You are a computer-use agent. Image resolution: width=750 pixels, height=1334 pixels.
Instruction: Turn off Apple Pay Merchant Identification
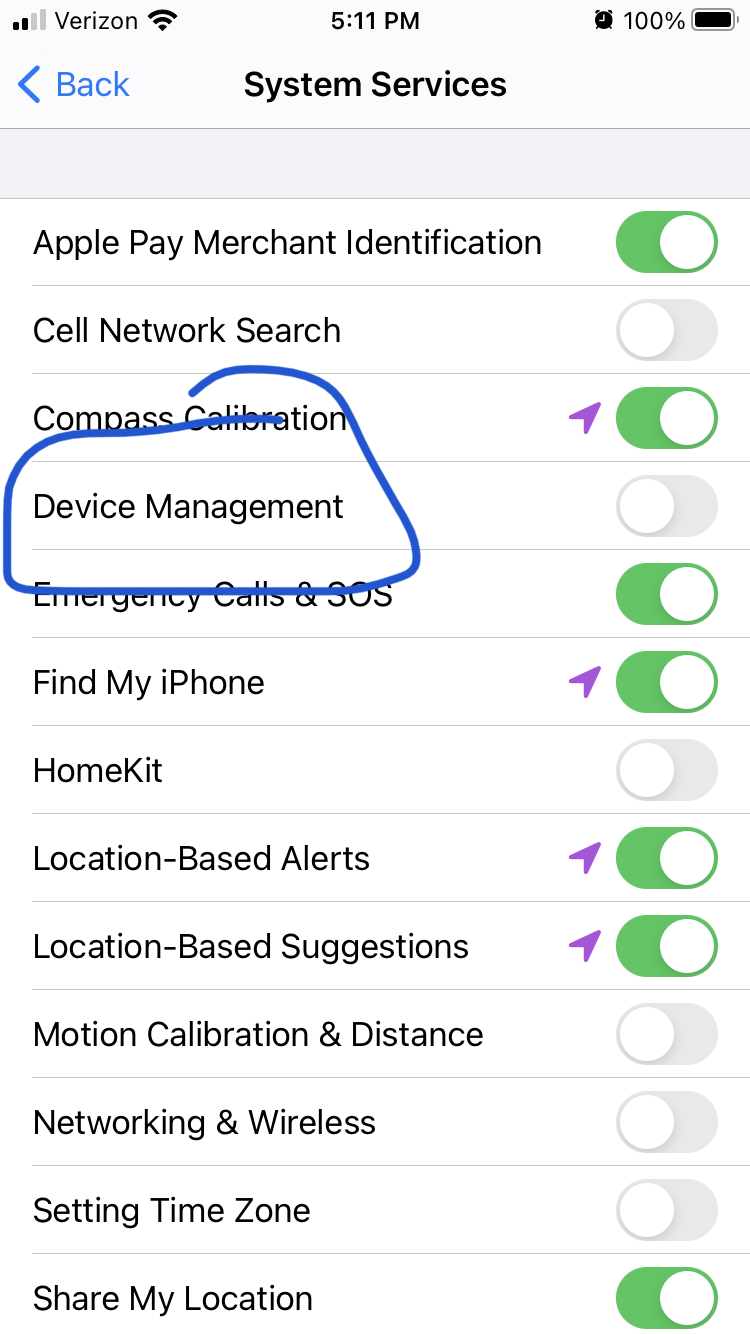(666, 242)
